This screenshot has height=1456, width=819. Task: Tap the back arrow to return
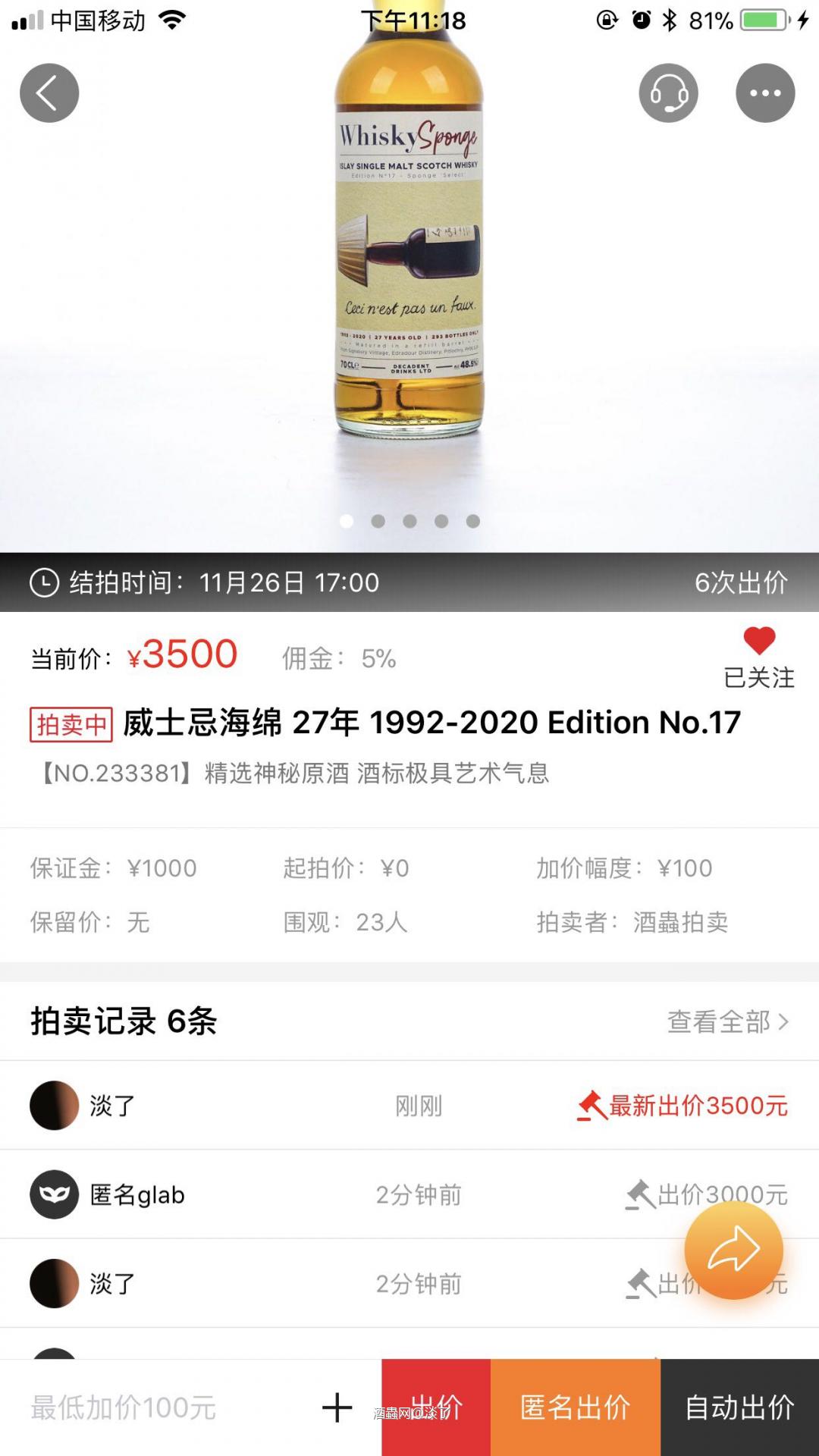(x=49, y=92)
